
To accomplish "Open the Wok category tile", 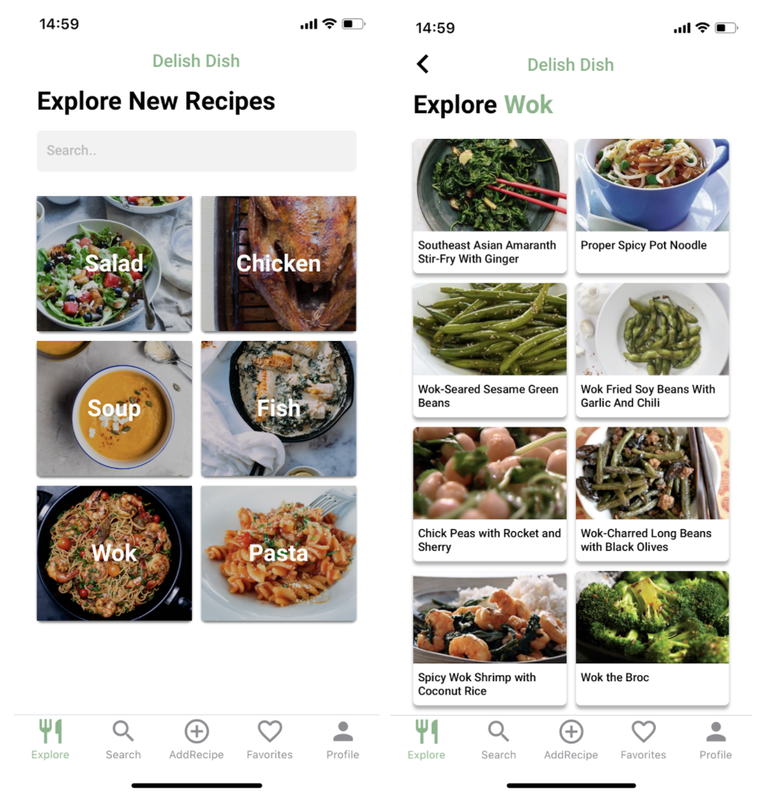I will point(114,553).
